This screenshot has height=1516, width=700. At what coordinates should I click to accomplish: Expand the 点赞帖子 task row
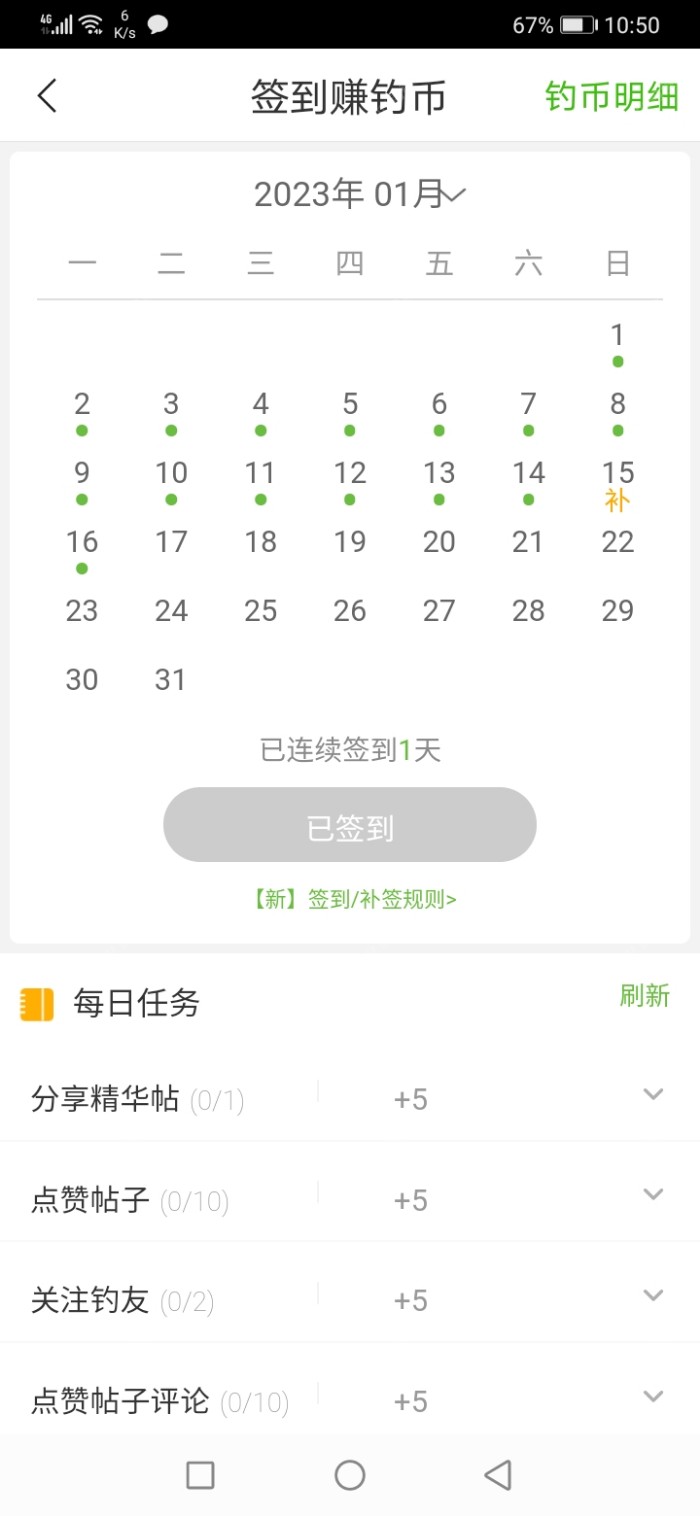click(653, 1195)
